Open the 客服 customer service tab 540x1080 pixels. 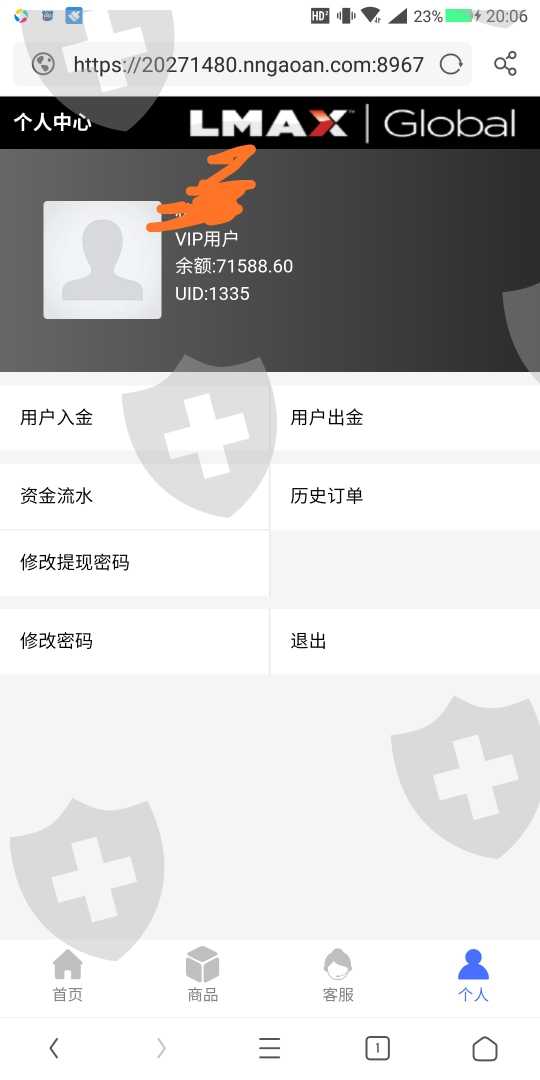(338, 975)
